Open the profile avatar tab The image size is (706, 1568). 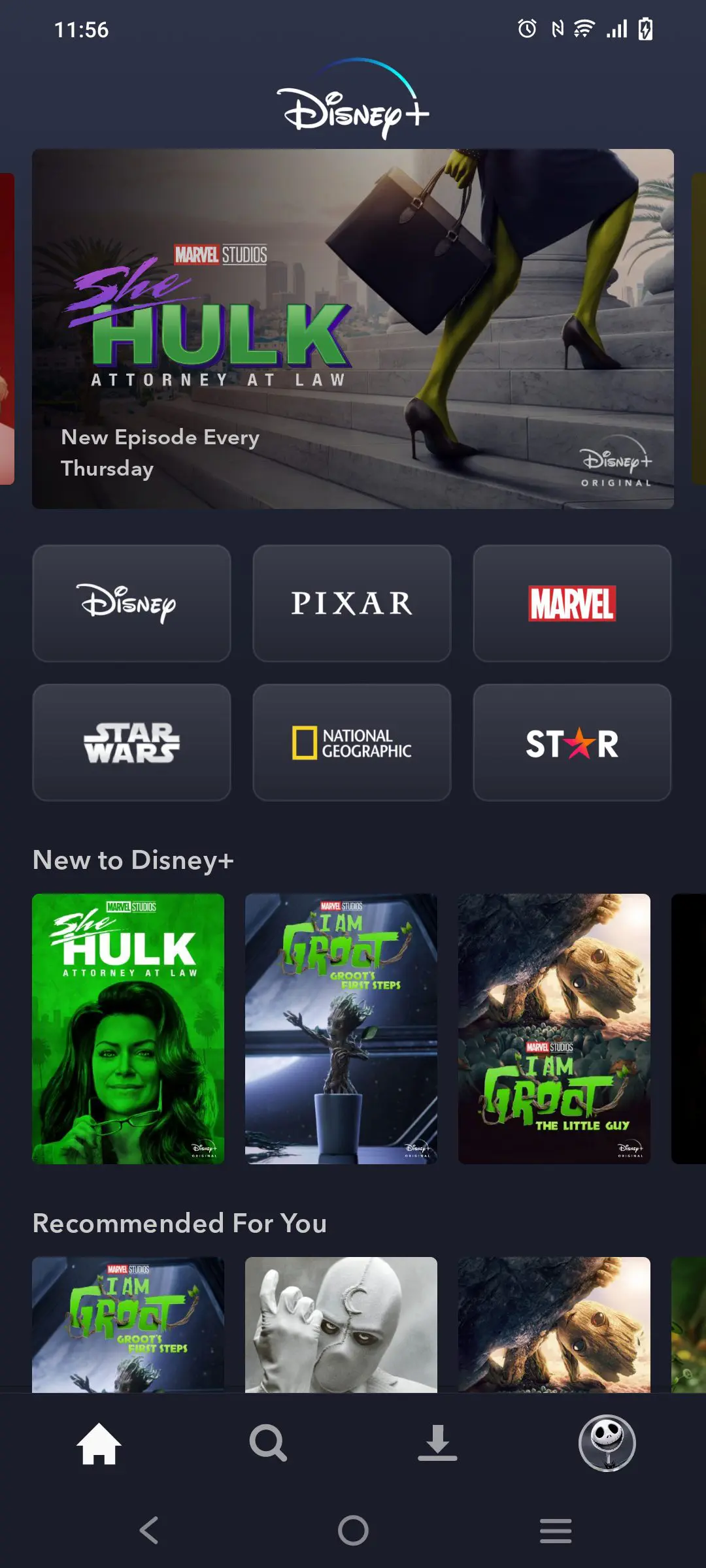pos(607,1444)
